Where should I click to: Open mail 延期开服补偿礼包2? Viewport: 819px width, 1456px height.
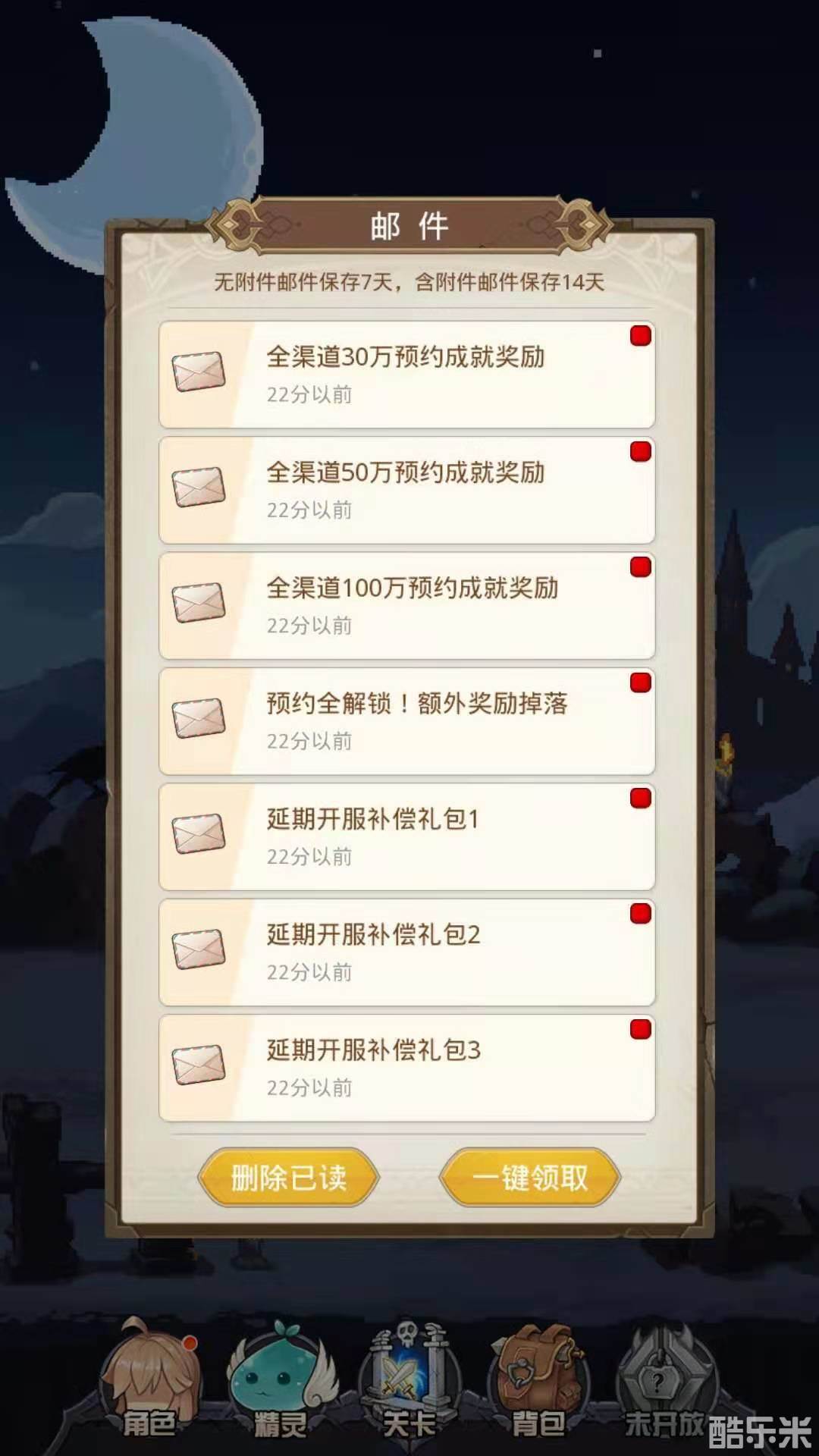(406, 952)
